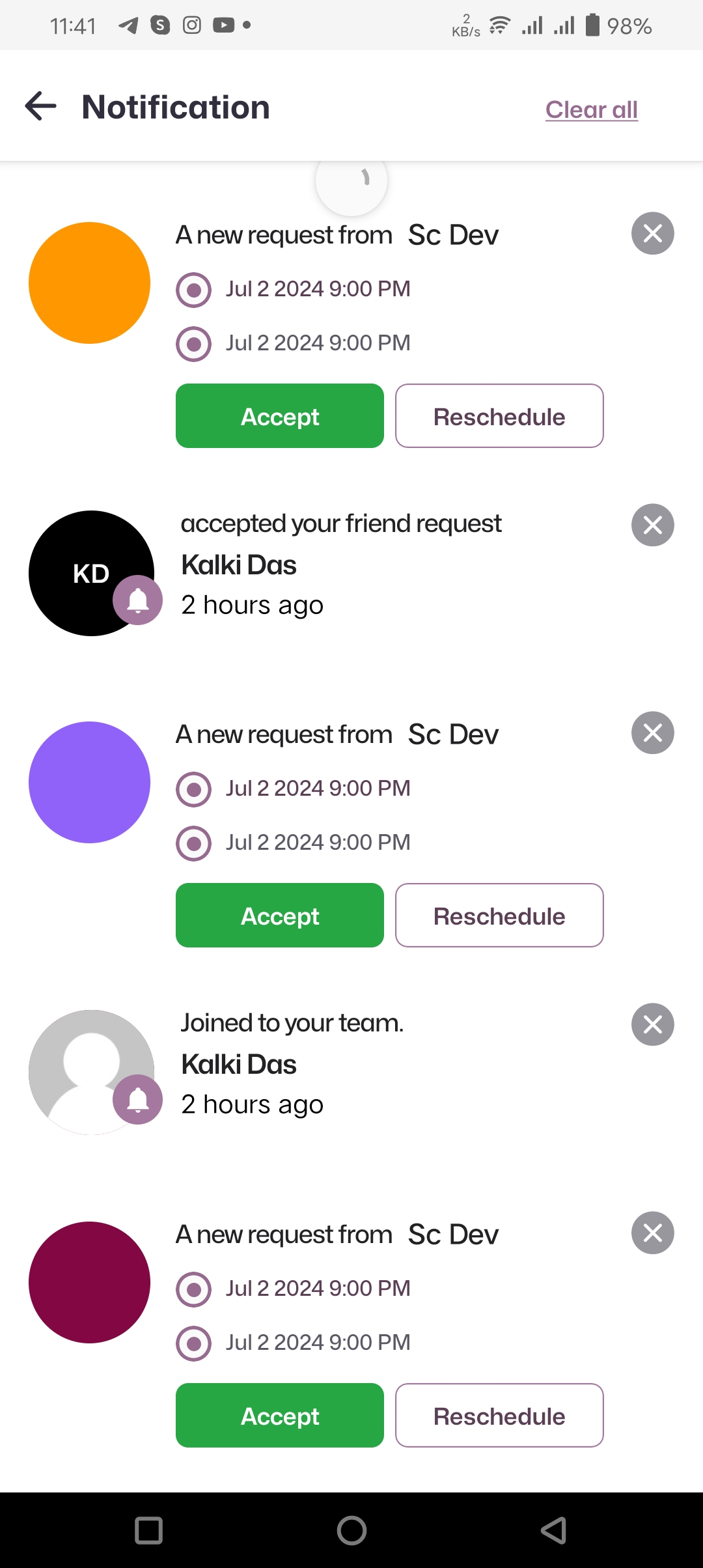Screen dimensions: 703x1568
Task: Accept the request beside the purple avatar
Action: pos(279,916)
